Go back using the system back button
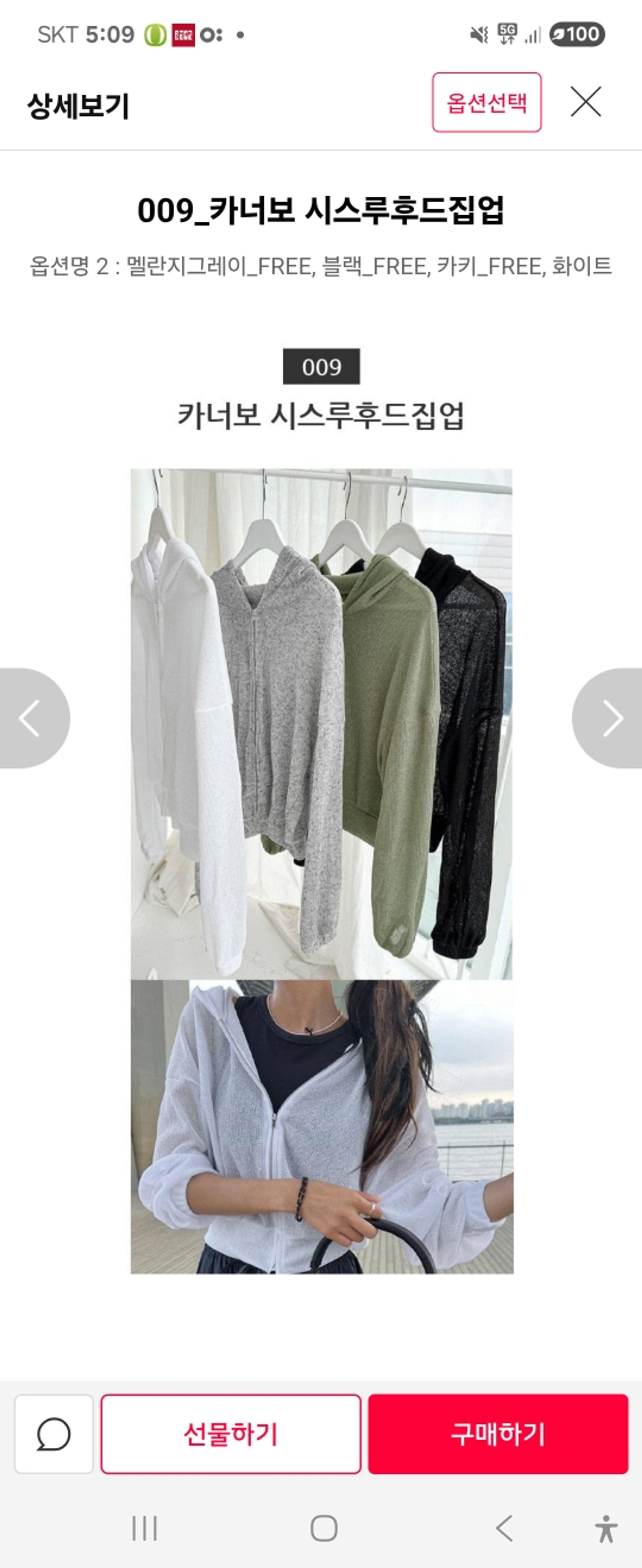Image resolution: width=642 pixels, height=1568 pixels. (504, 1528)
